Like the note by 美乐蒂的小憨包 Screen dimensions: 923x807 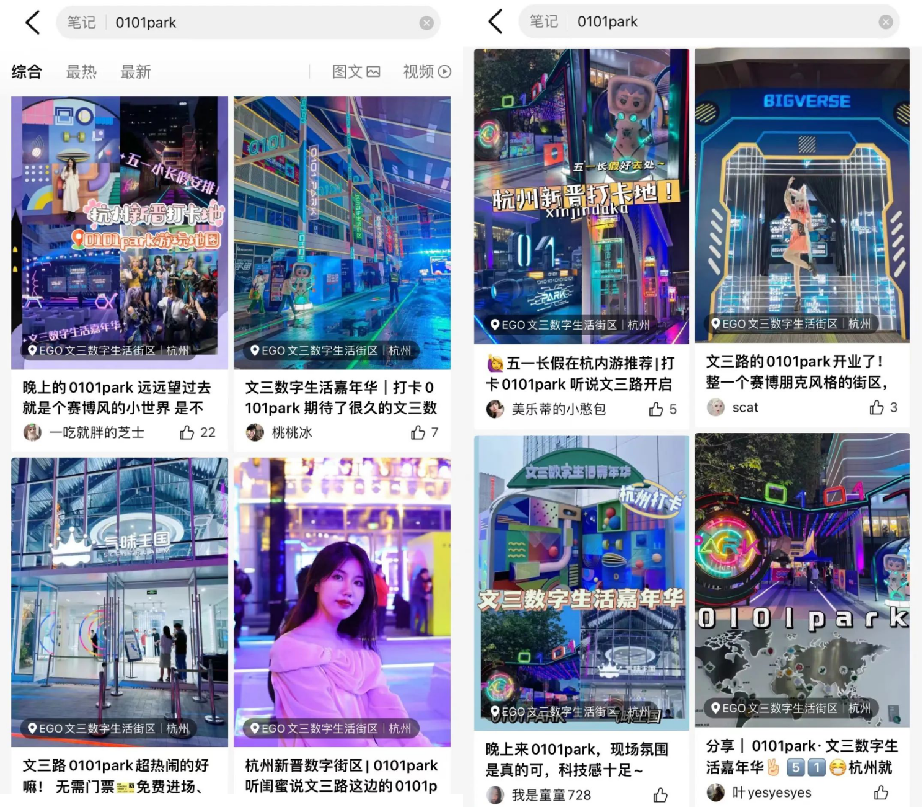click(x=656, y=409)
